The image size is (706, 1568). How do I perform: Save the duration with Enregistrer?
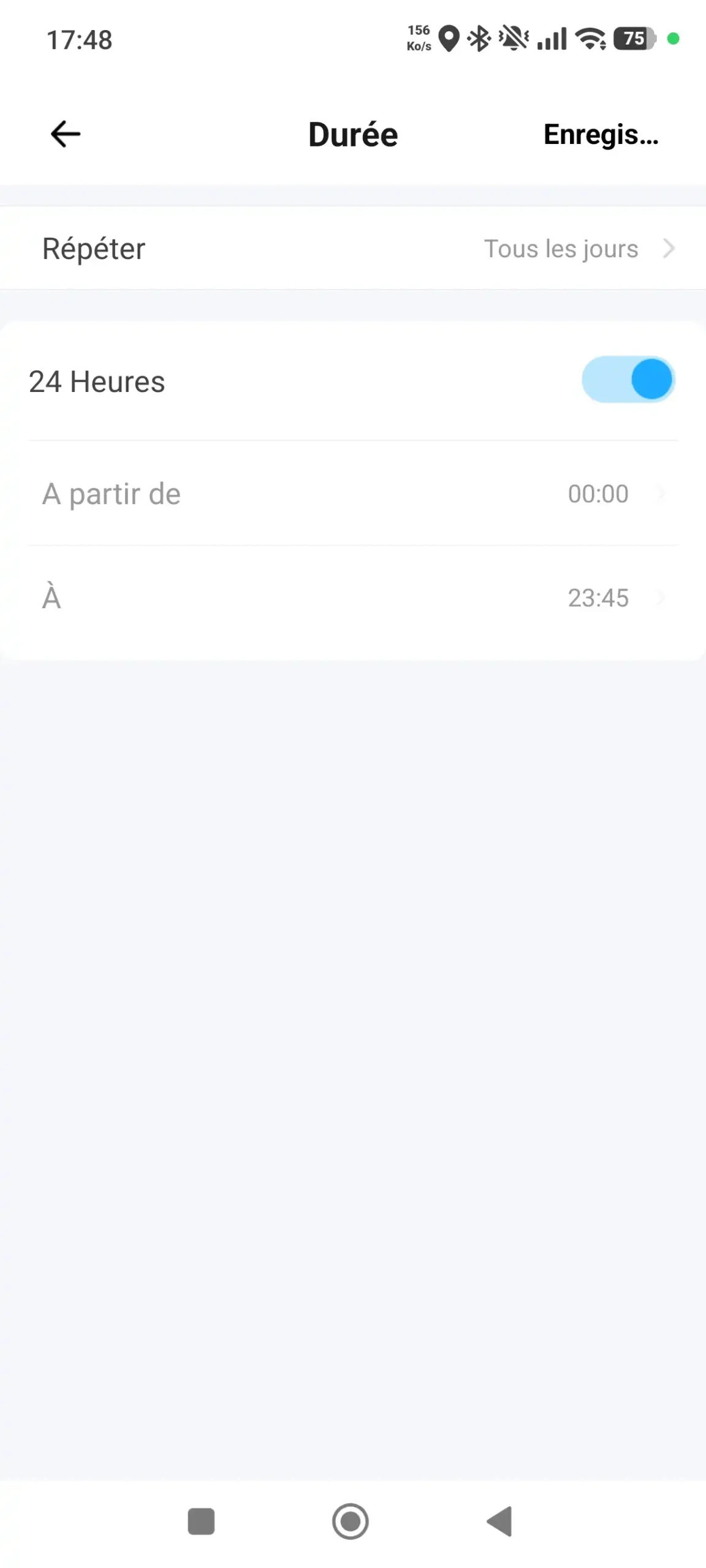tap(601, 135)
